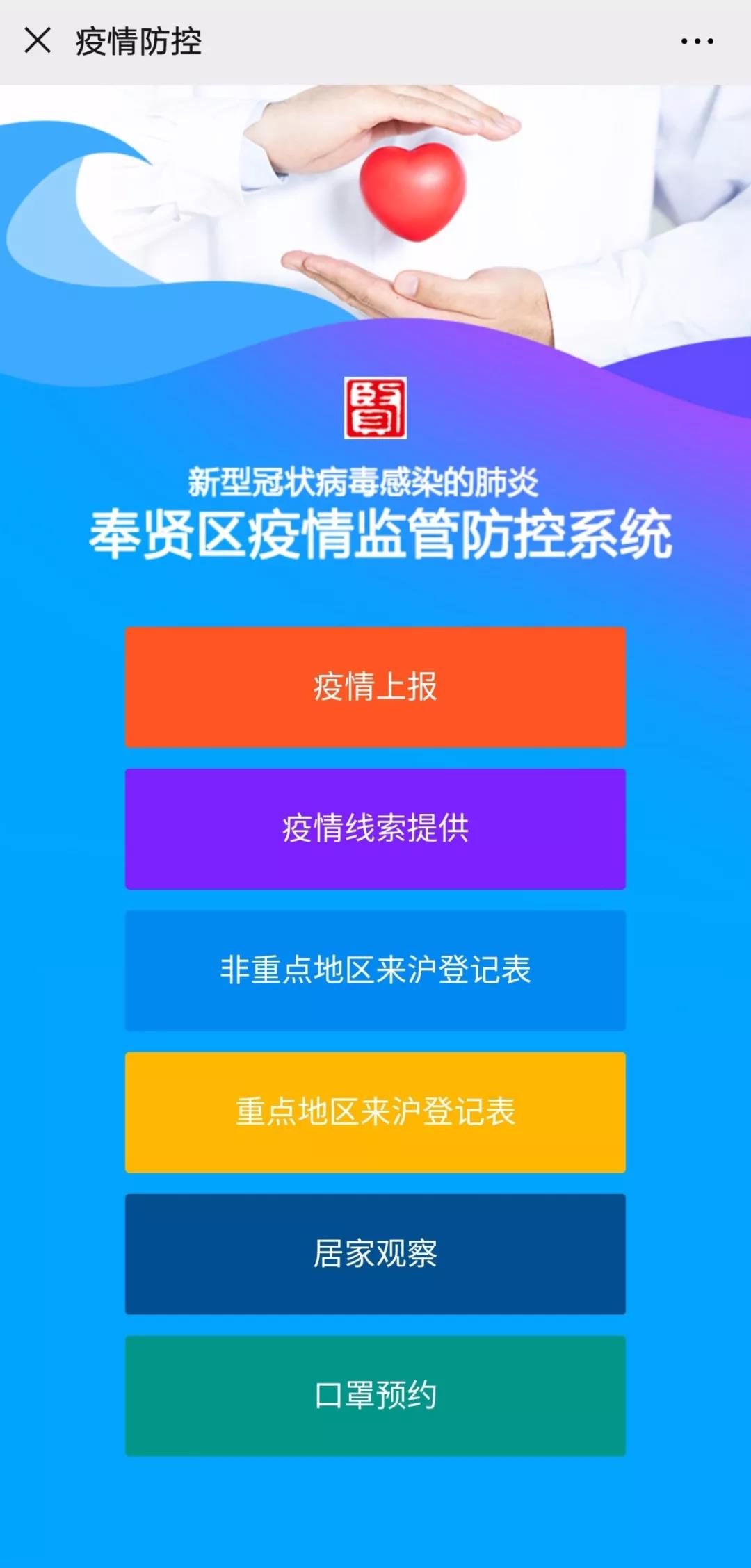This screenshot has width=751, height=1568.
Task: Open 非重点地区来沪登记表
Action: click(375, 971)
